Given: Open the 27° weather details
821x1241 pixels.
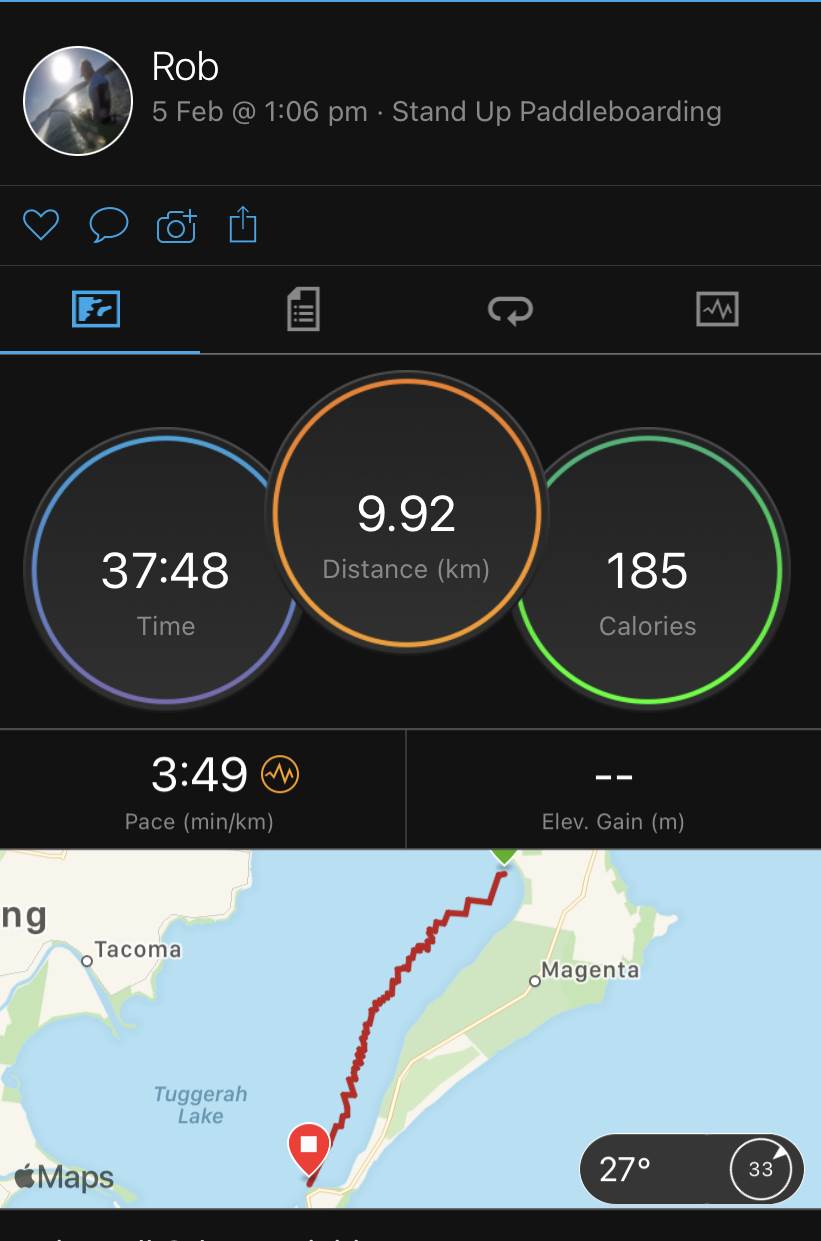Looking at the screenshot, I should click(x=691, y=1168).
